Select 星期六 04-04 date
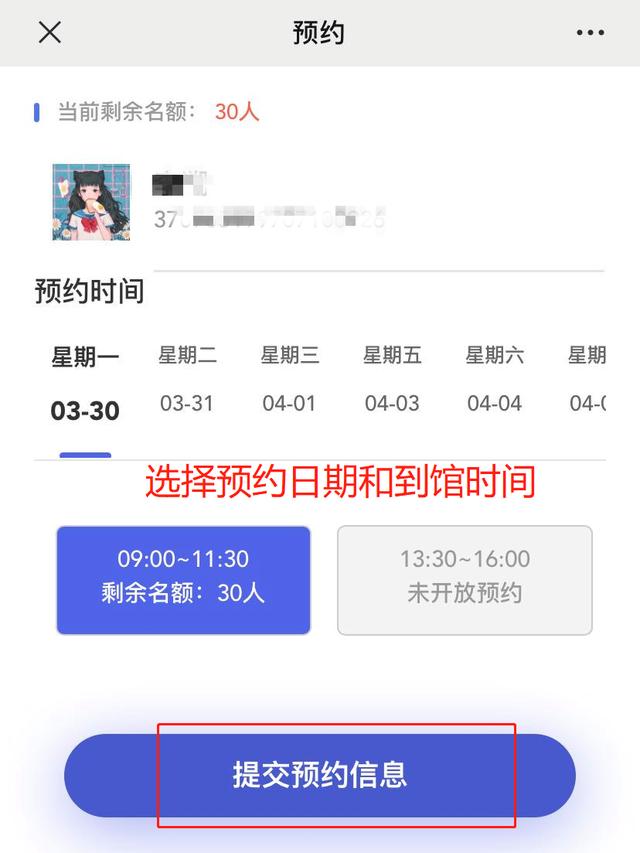This screenshot has height=853, width=640. click(x=494, y=380)
